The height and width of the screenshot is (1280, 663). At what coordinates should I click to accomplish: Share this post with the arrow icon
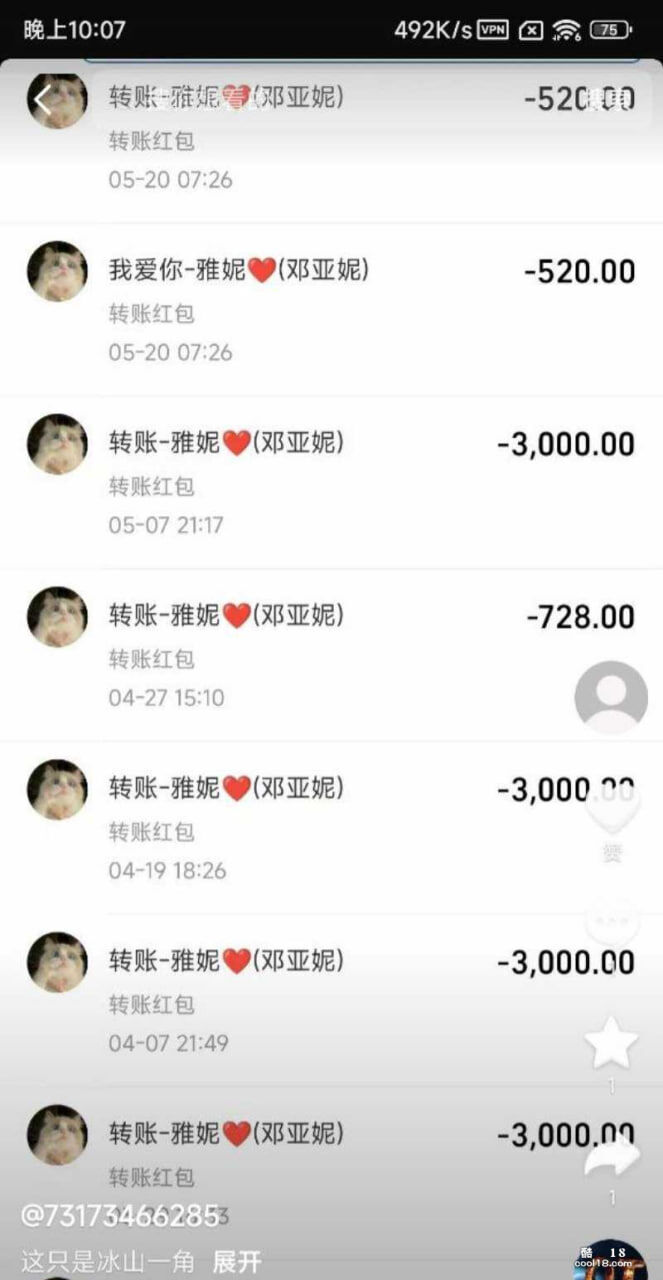(x=612, y=1160)
